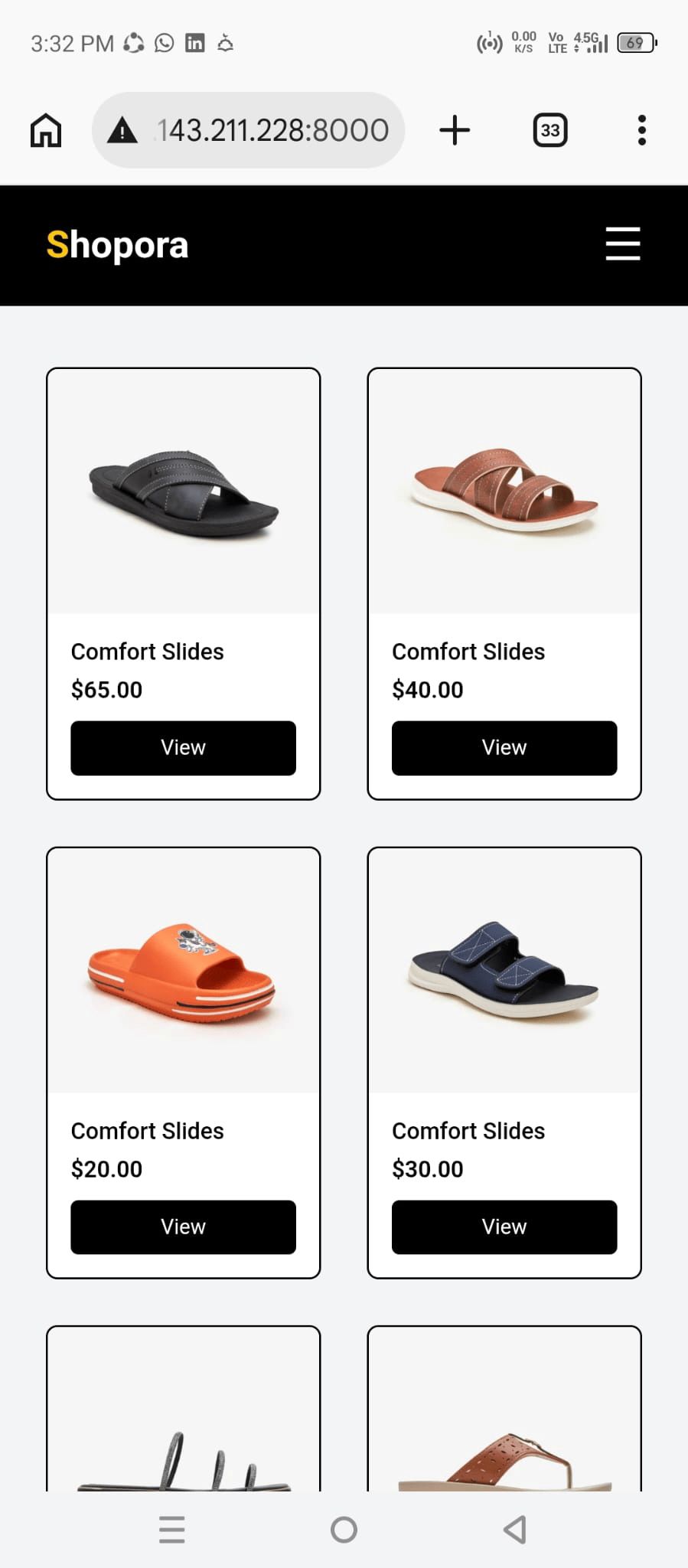
Task: View the $65.00 Comfort Slides
Action: 183,748
